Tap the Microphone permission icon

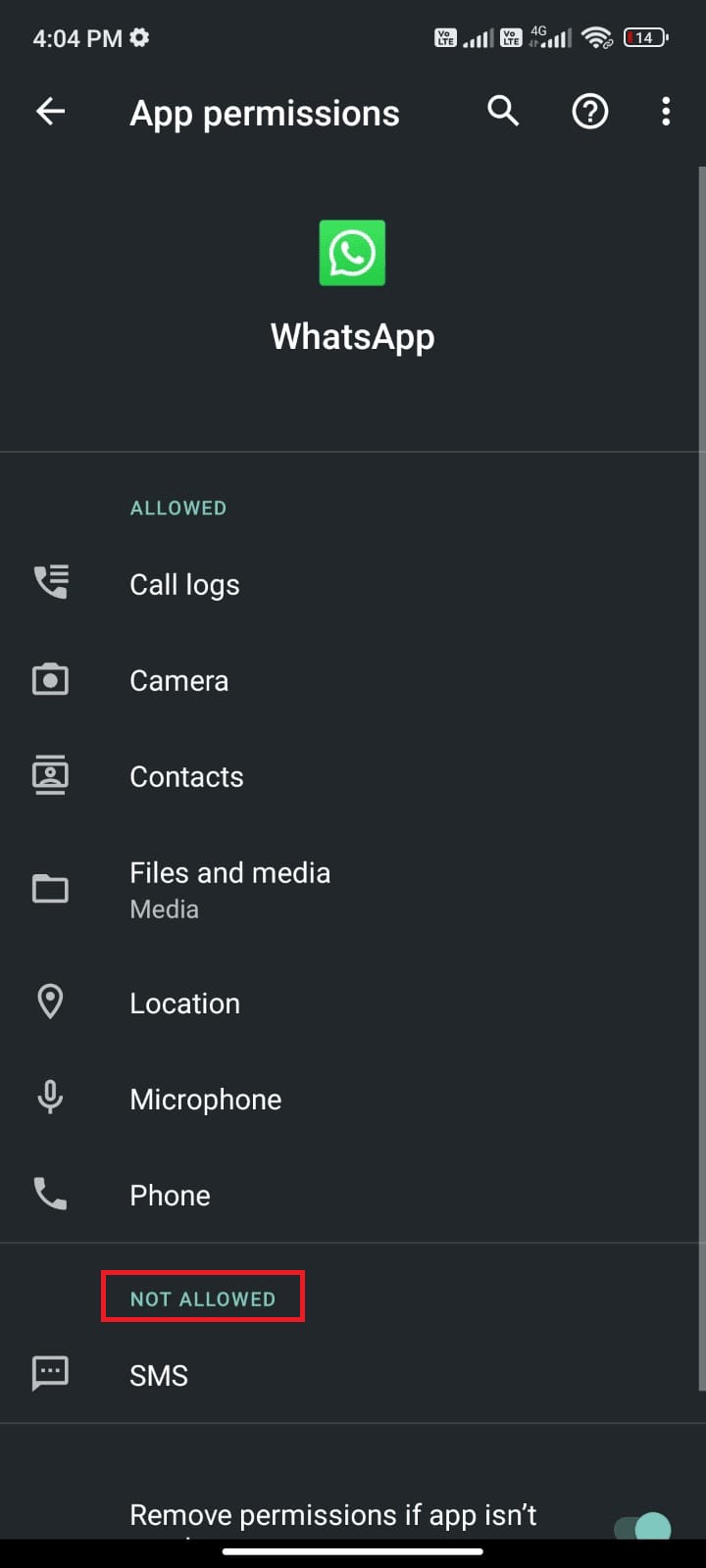(51, 1097)
